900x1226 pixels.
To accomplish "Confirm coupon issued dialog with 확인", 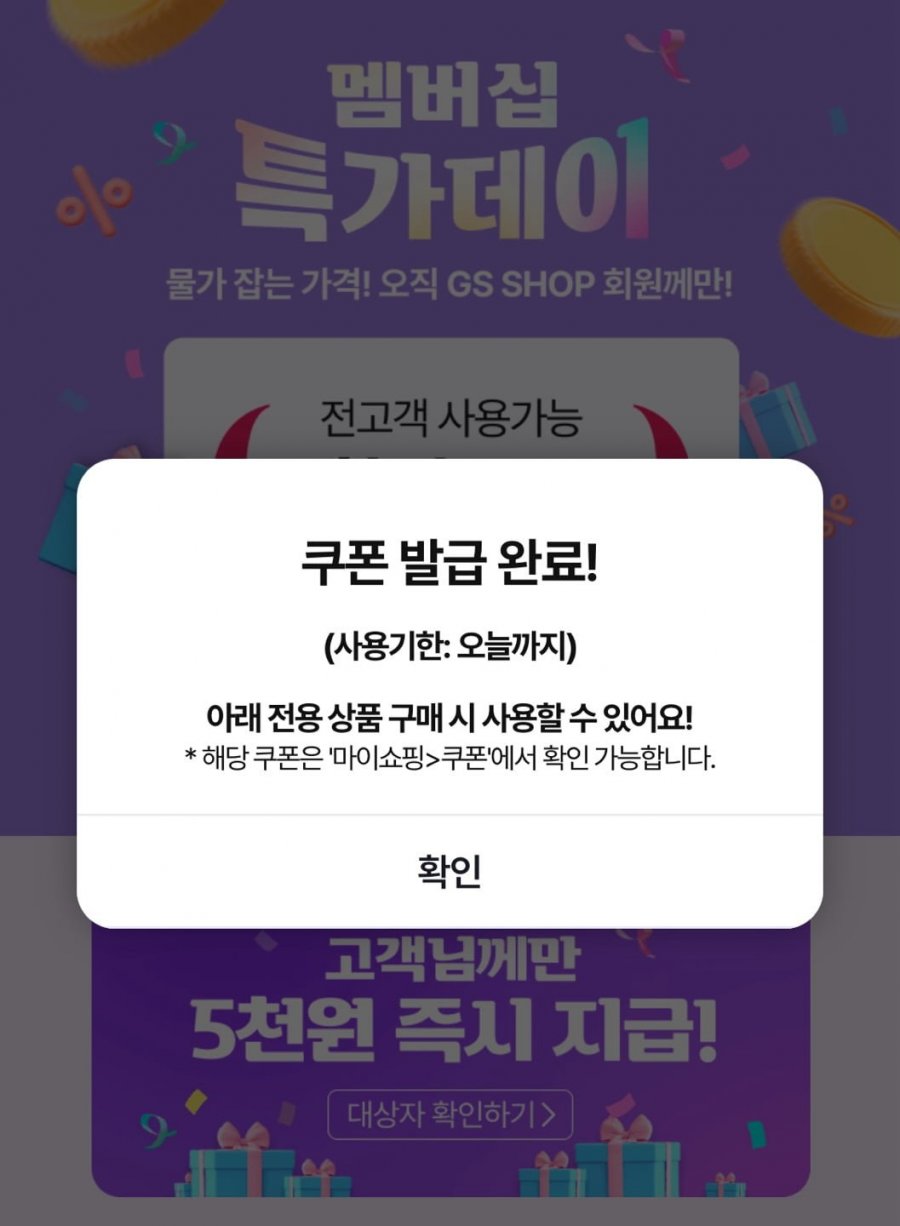I will coord(450,871).
